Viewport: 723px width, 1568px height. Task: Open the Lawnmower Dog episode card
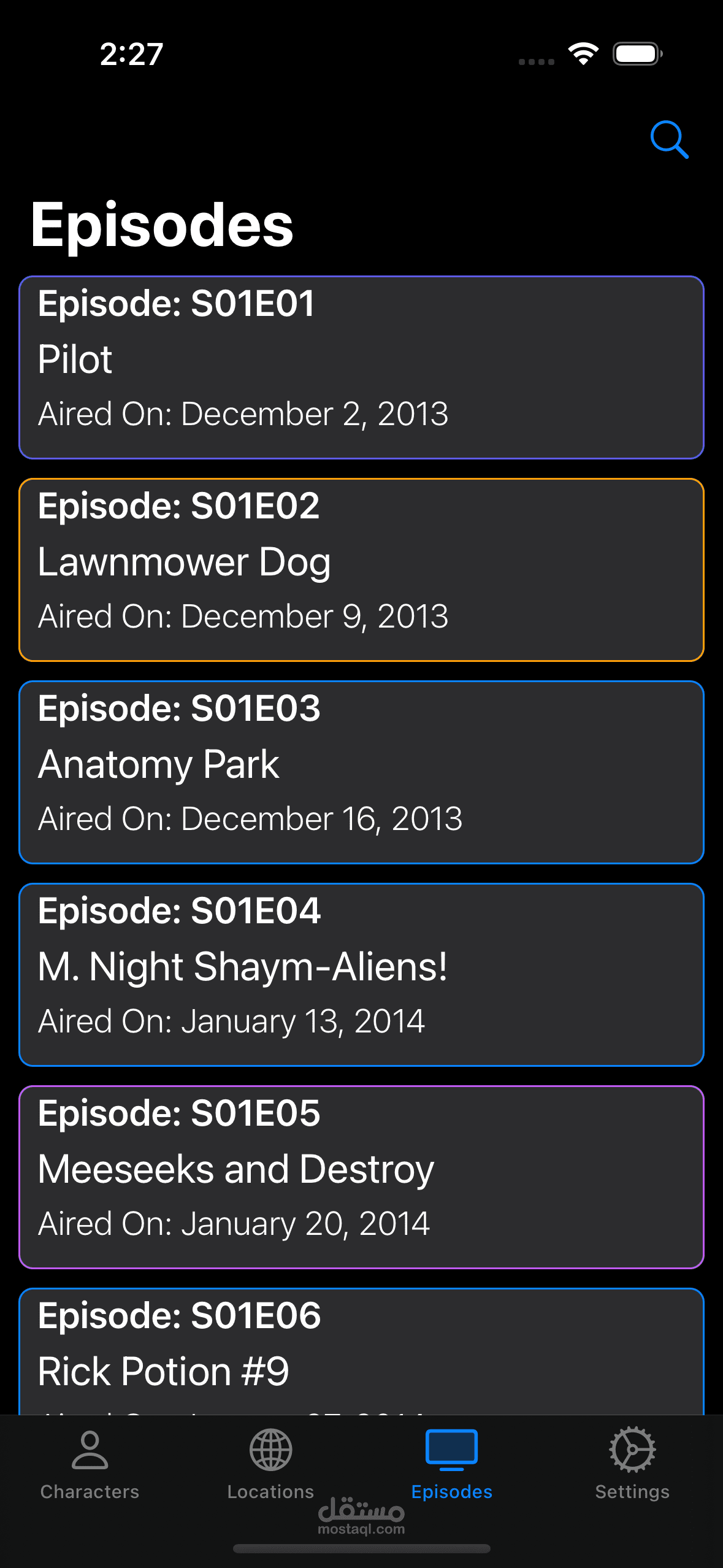point(361,570)
